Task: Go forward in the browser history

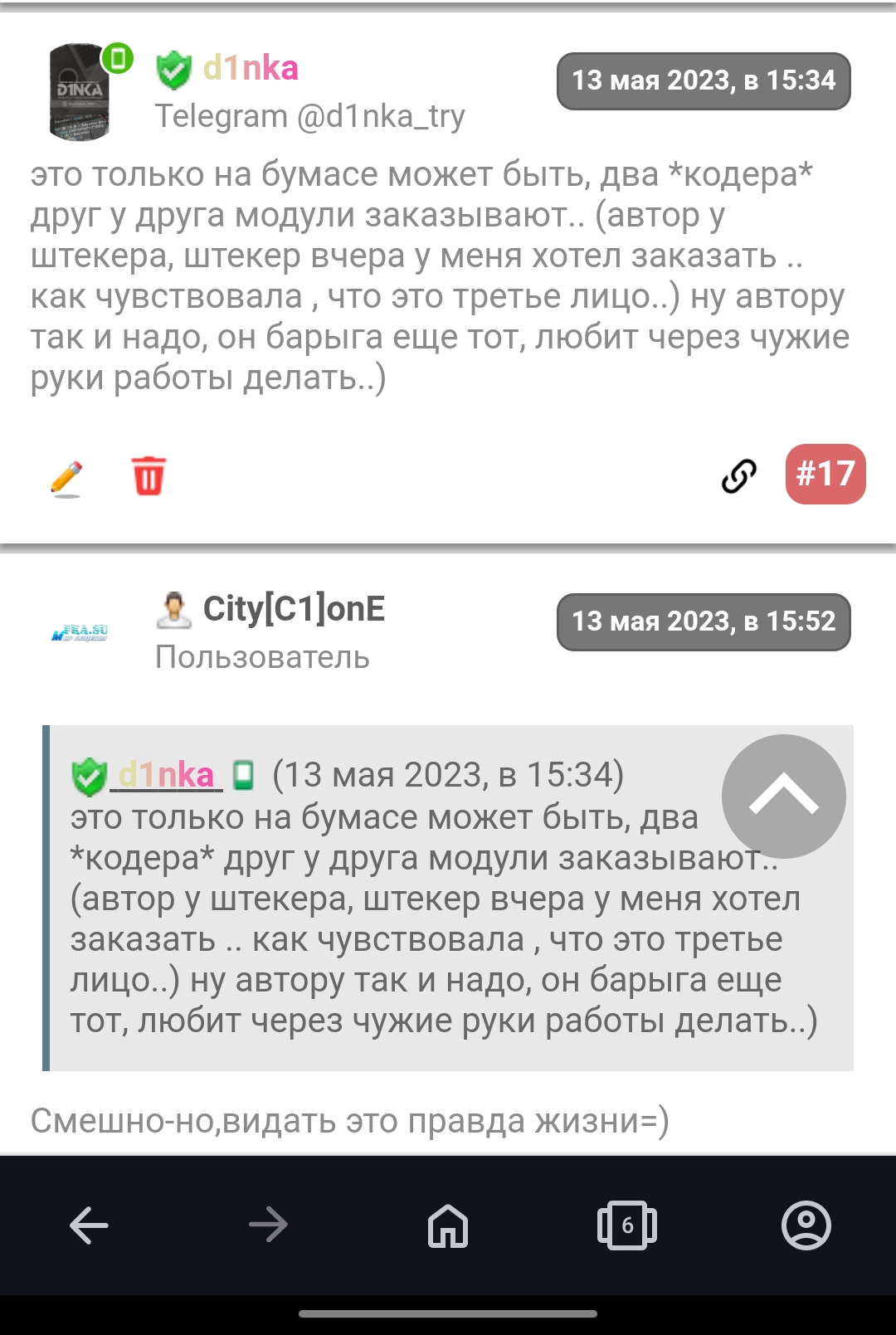Action: click(x=268, y=1225)
